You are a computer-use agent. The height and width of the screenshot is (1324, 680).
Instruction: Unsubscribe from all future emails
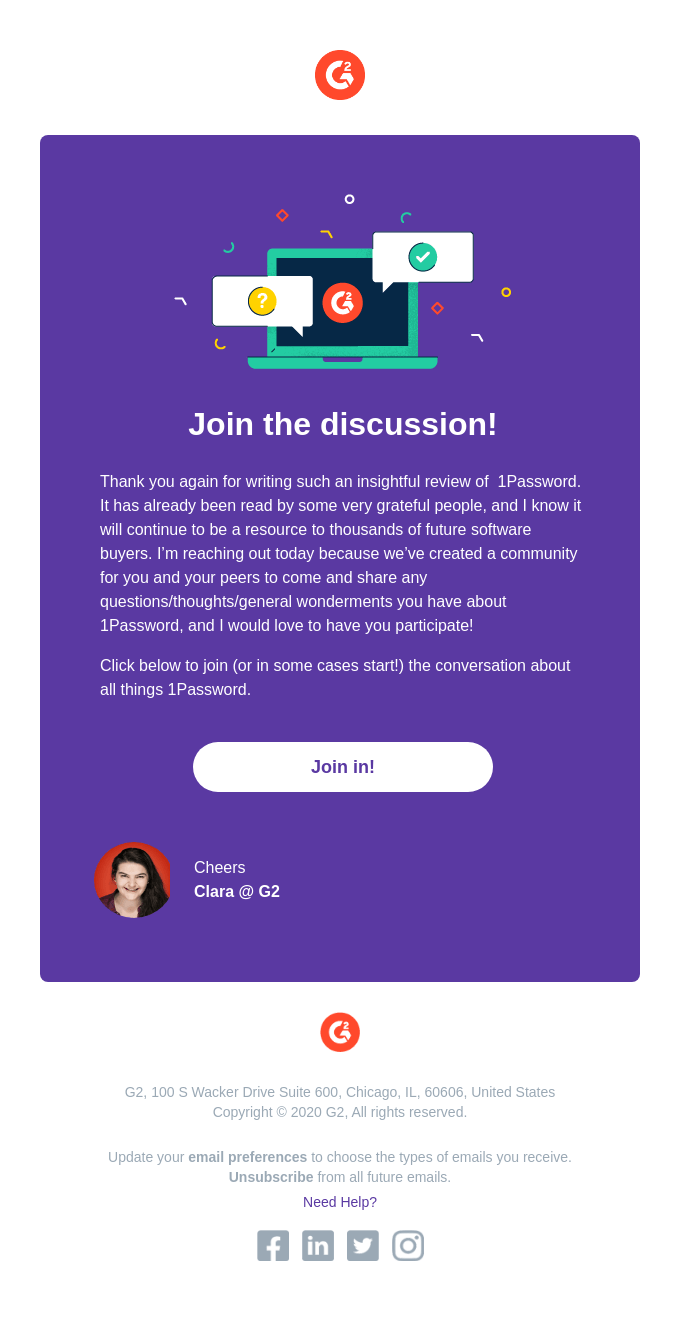tap(270, 1177)
